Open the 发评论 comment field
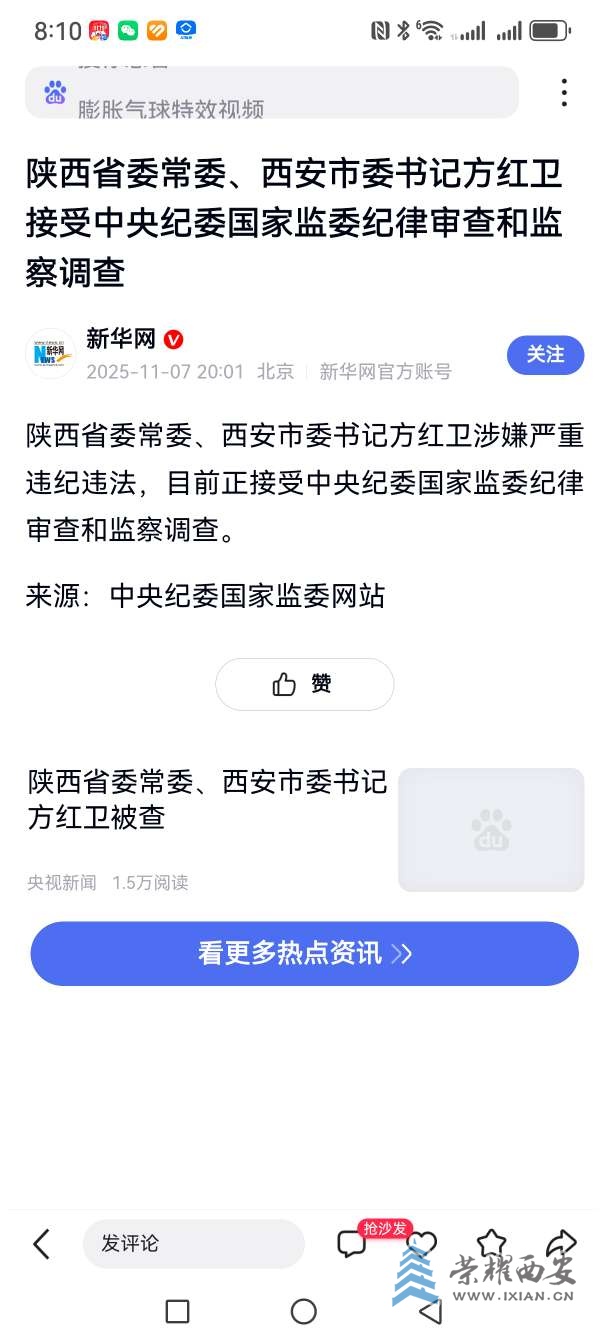The image size is (608, 1344). click(193, 1244)
